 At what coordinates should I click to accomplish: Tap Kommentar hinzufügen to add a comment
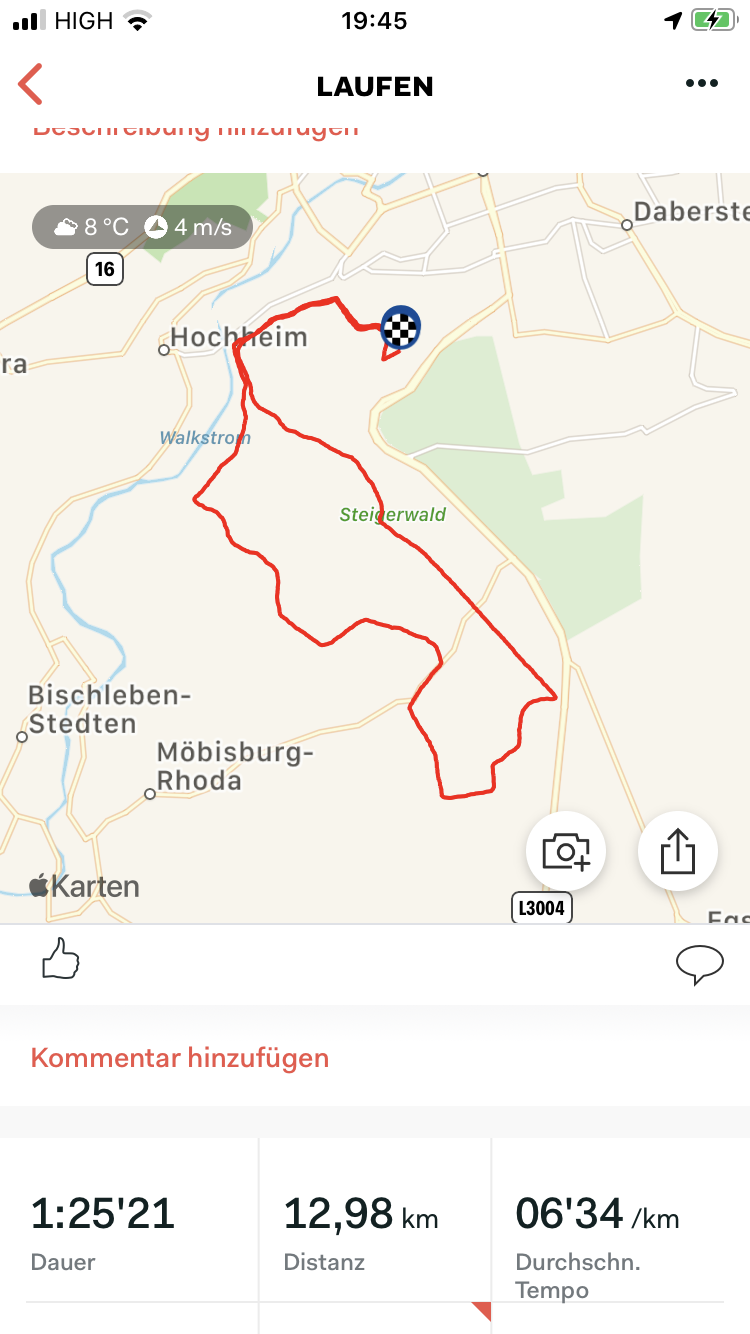tap(180, 1058)
